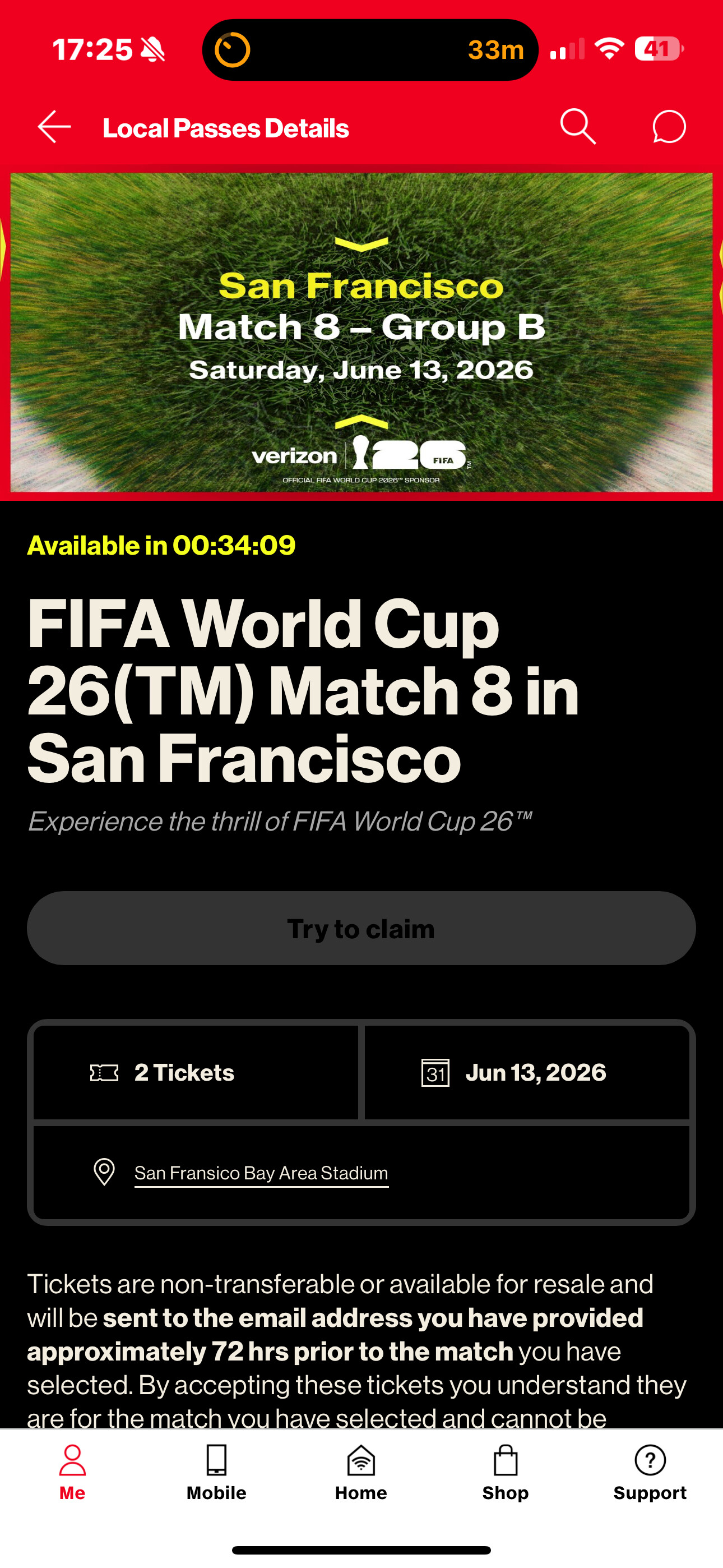Open the Shop tab
This screenshot has height=1568, width=723.
pyautogui.click(x=505, y=1472)
